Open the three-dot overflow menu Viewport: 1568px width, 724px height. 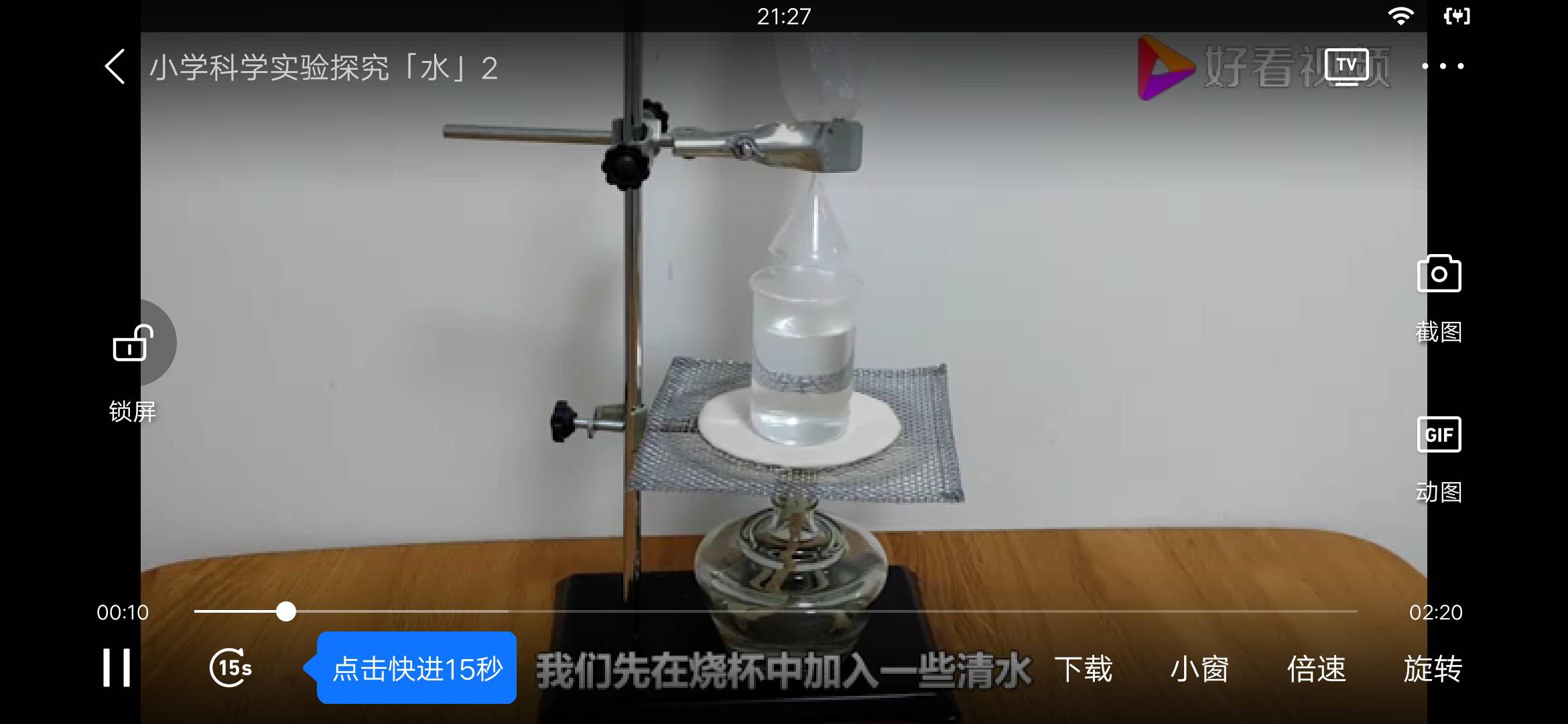[1442, 66]
